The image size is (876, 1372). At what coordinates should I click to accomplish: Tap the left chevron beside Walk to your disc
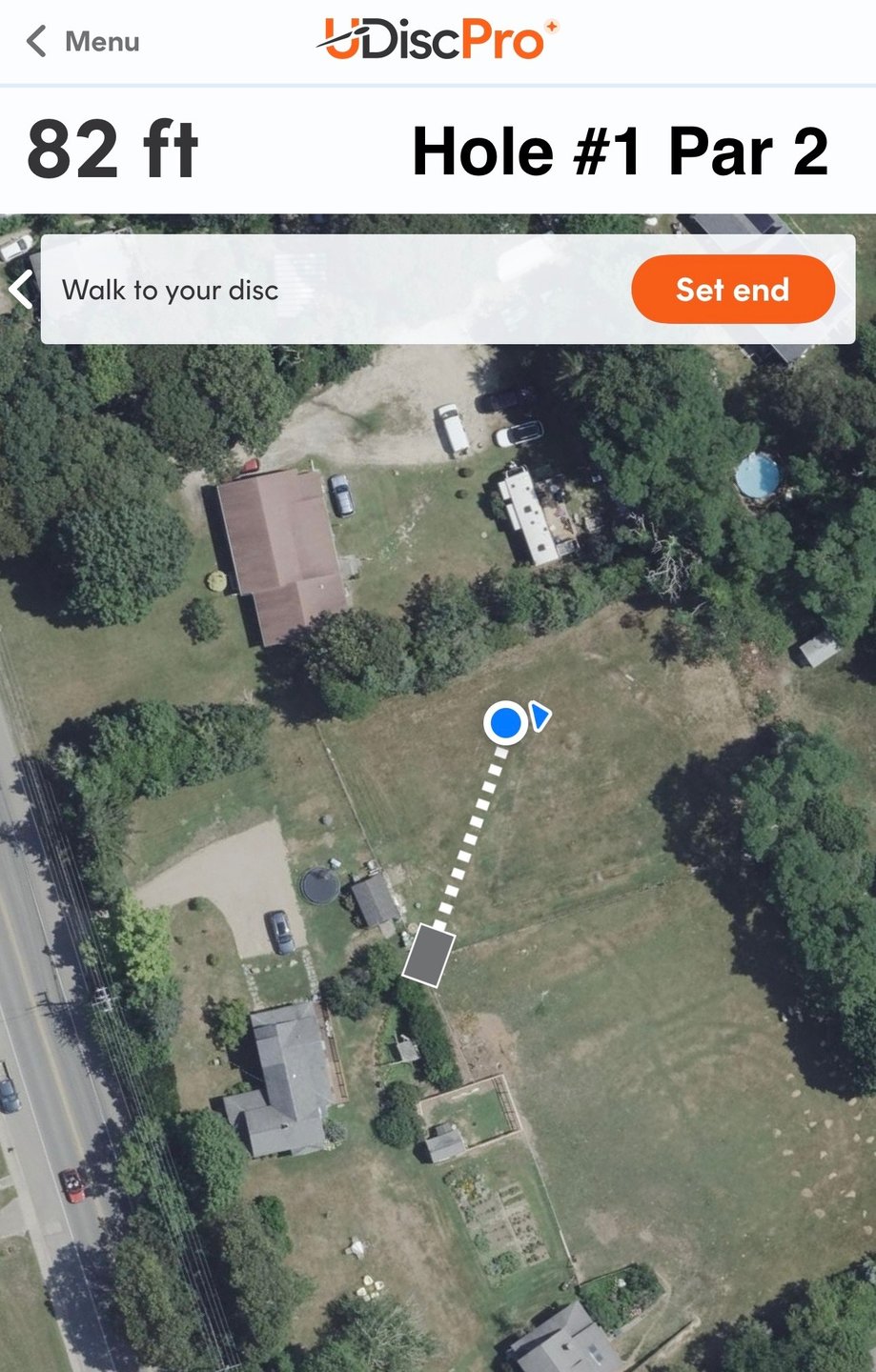(21, 289)
